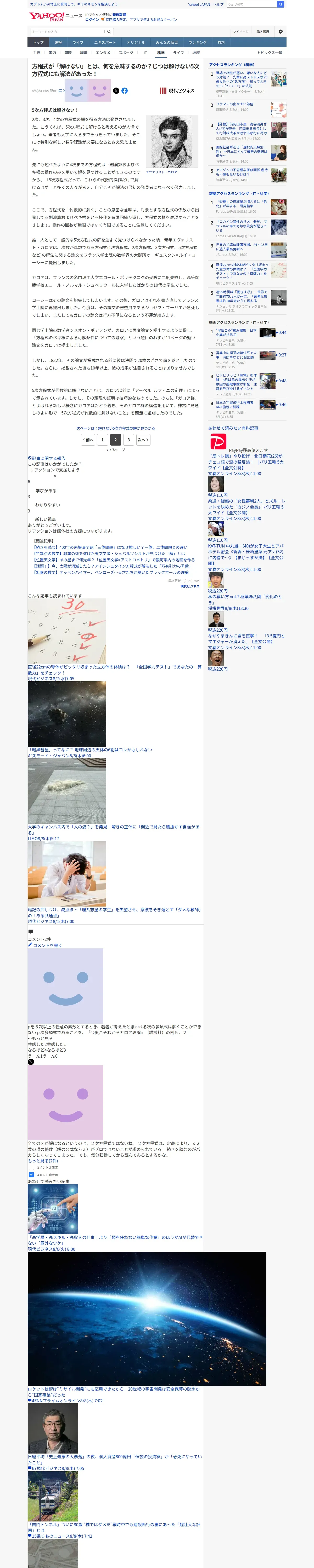
Task: Tap the 次へ next page button
Action: click(143, 440)
